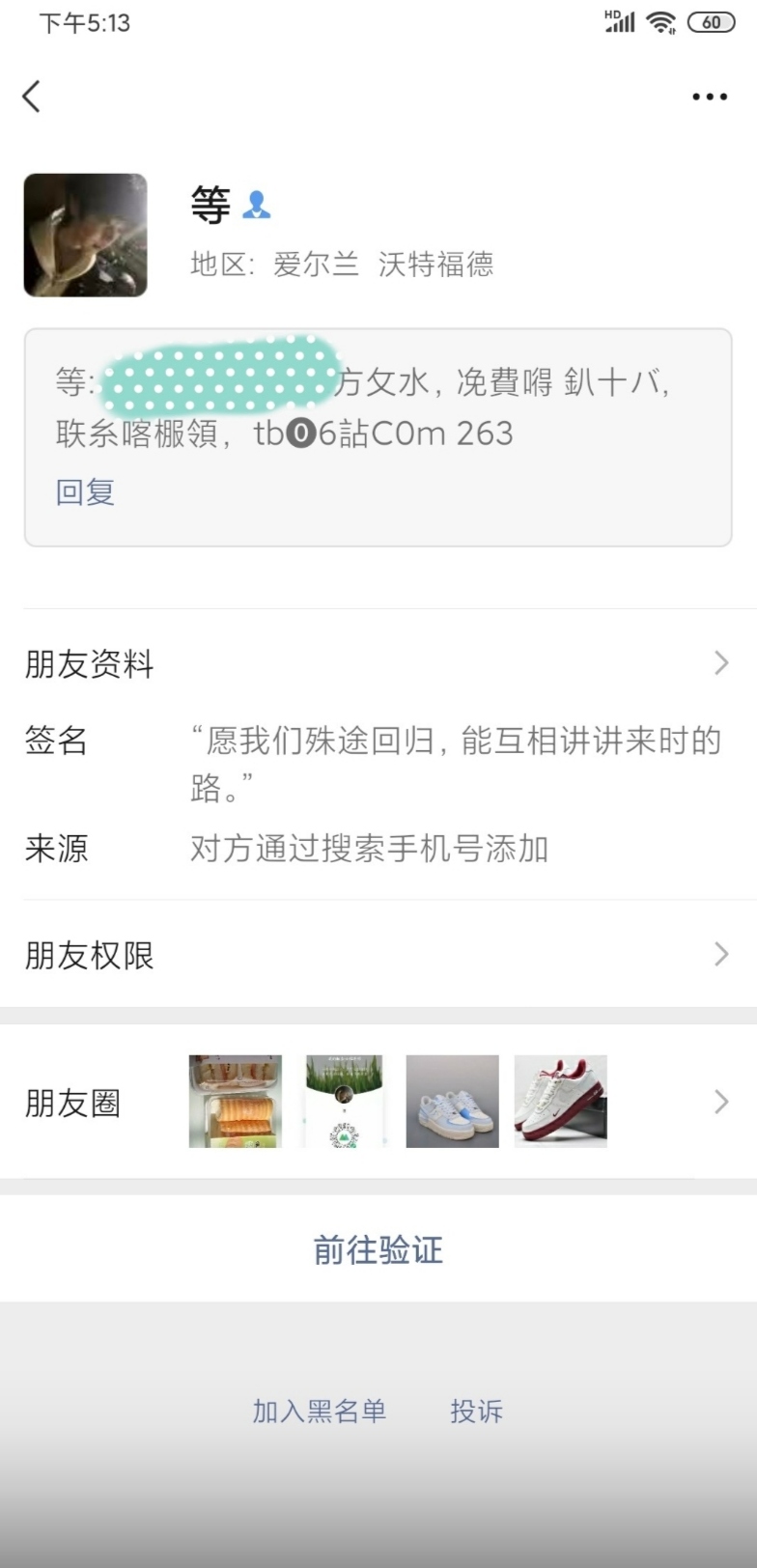View the contact's profile photo
The width and height of the screenshot is (757, 1568).
pyautogui.click(x=86, y=235)
